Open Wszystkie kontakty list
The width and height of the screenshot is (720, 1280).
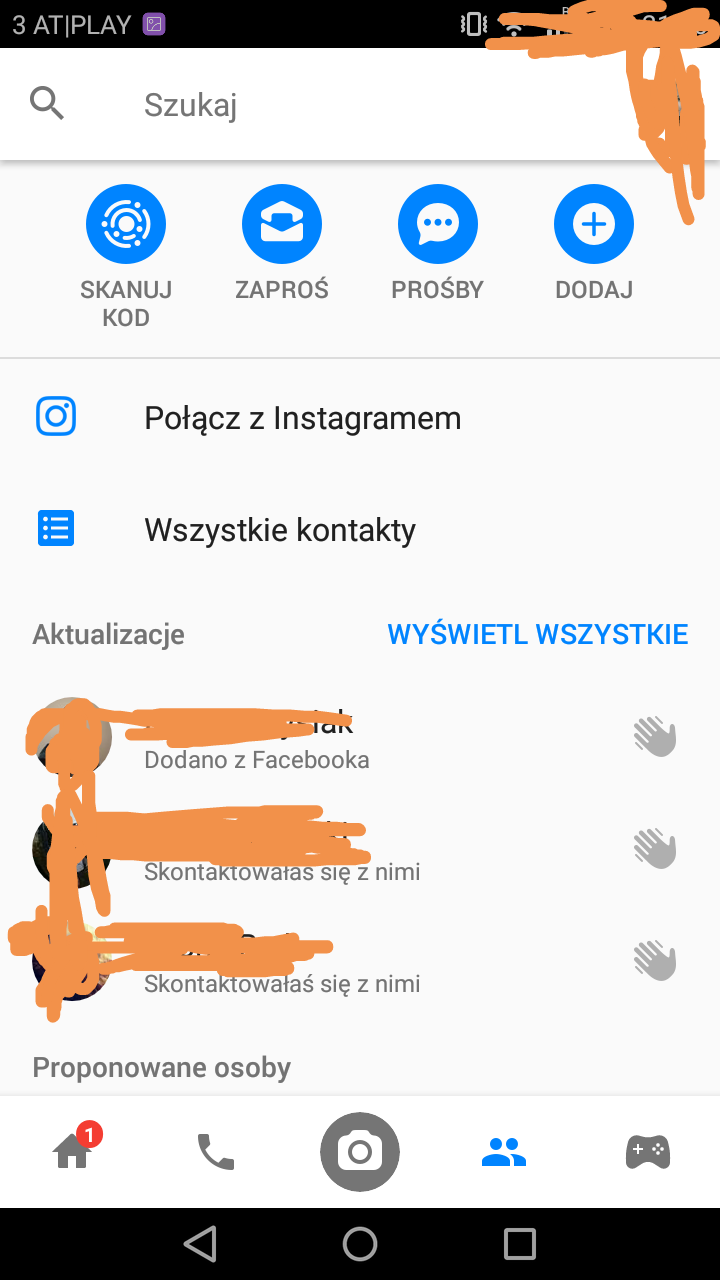click(280, 530)
